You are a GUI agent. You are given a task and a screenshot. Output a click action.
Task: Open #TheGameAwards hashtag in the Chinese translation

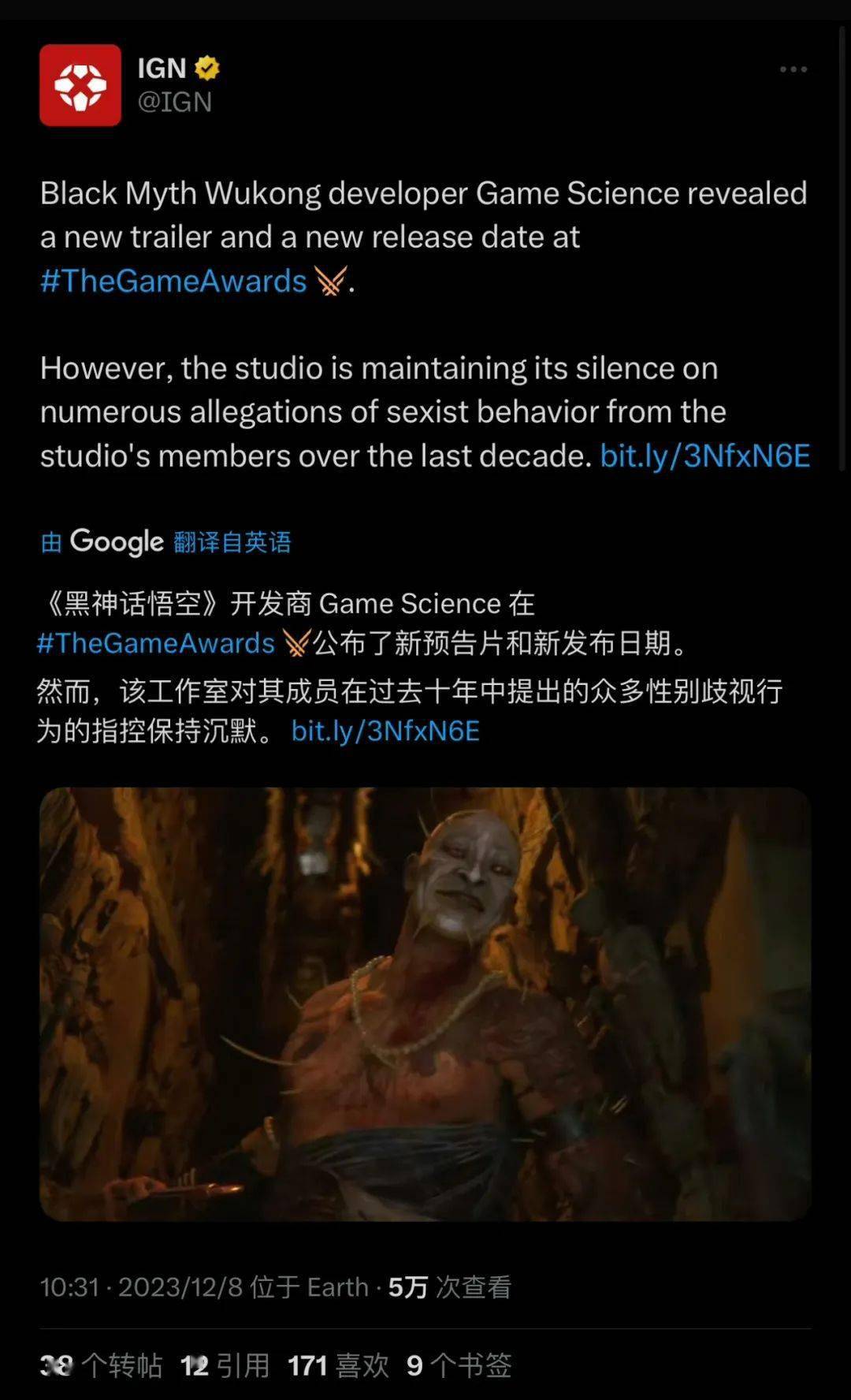click(156, 643)
